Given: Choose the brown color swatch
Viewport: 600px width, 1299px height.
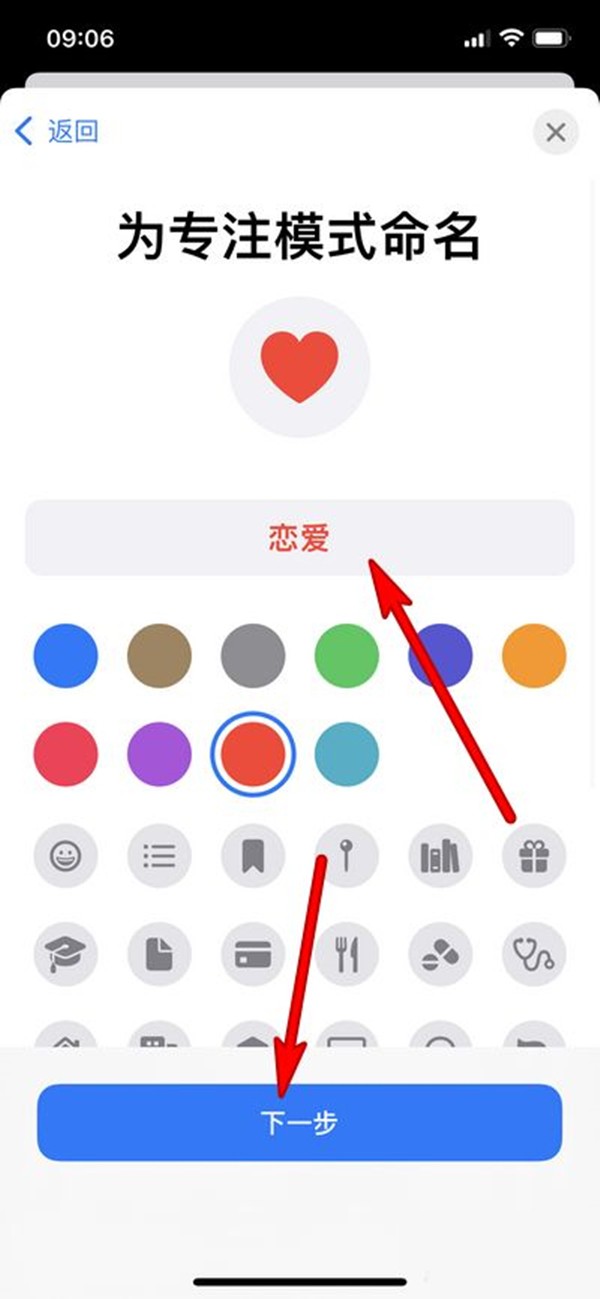Looking at the screenshot, I should (x=160, y=656).
